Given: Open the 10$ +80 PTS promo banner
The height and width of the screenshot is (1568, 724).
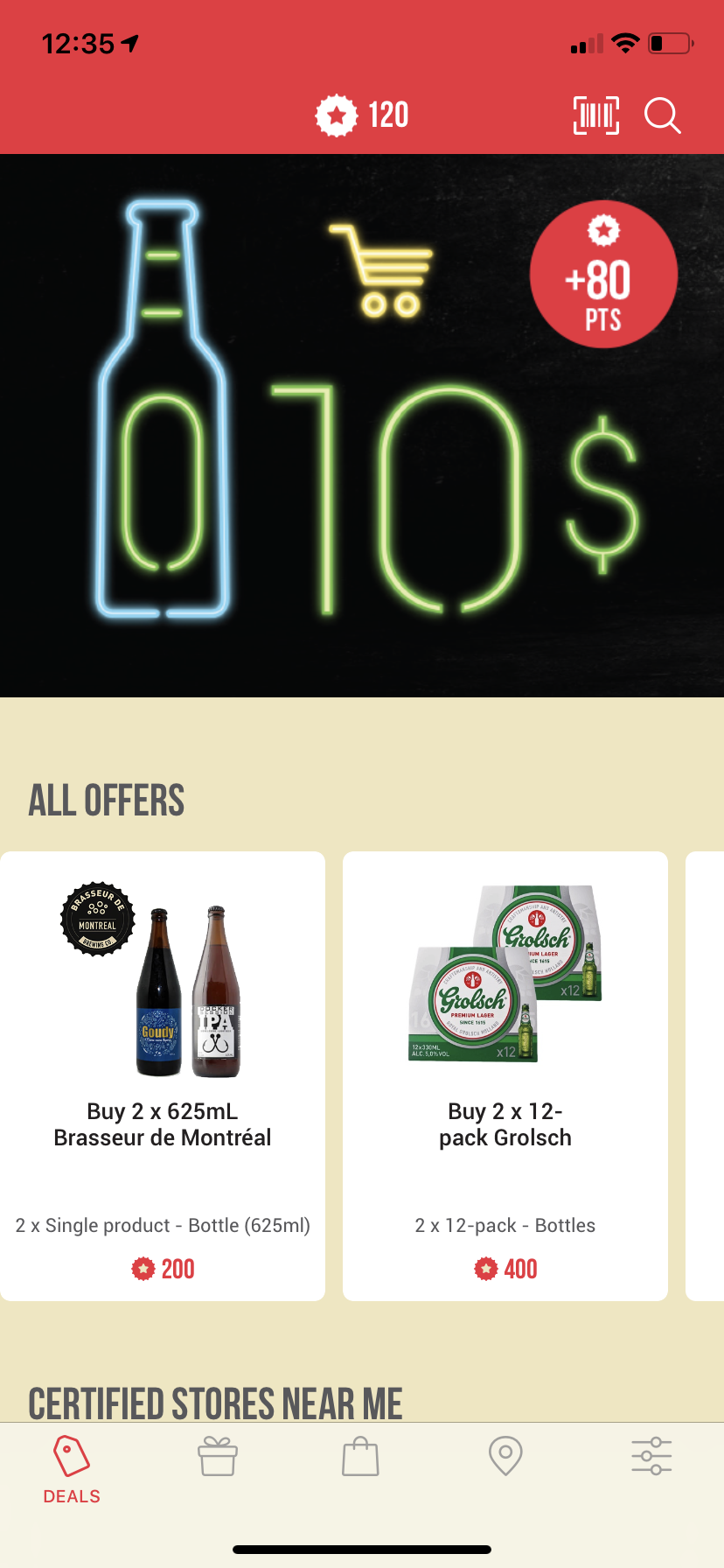Looking at the screenshot, I should [x=362, y=426].
